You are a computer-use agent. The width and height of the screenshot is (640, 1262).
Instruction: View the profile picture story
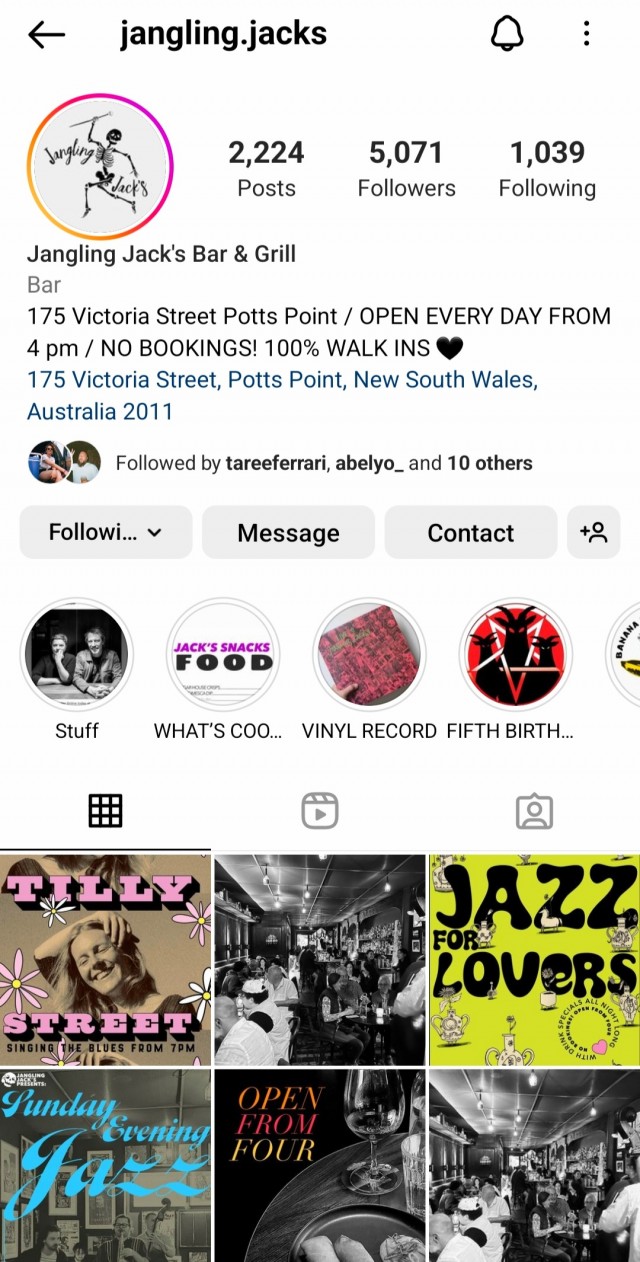(x=100, y=166)
